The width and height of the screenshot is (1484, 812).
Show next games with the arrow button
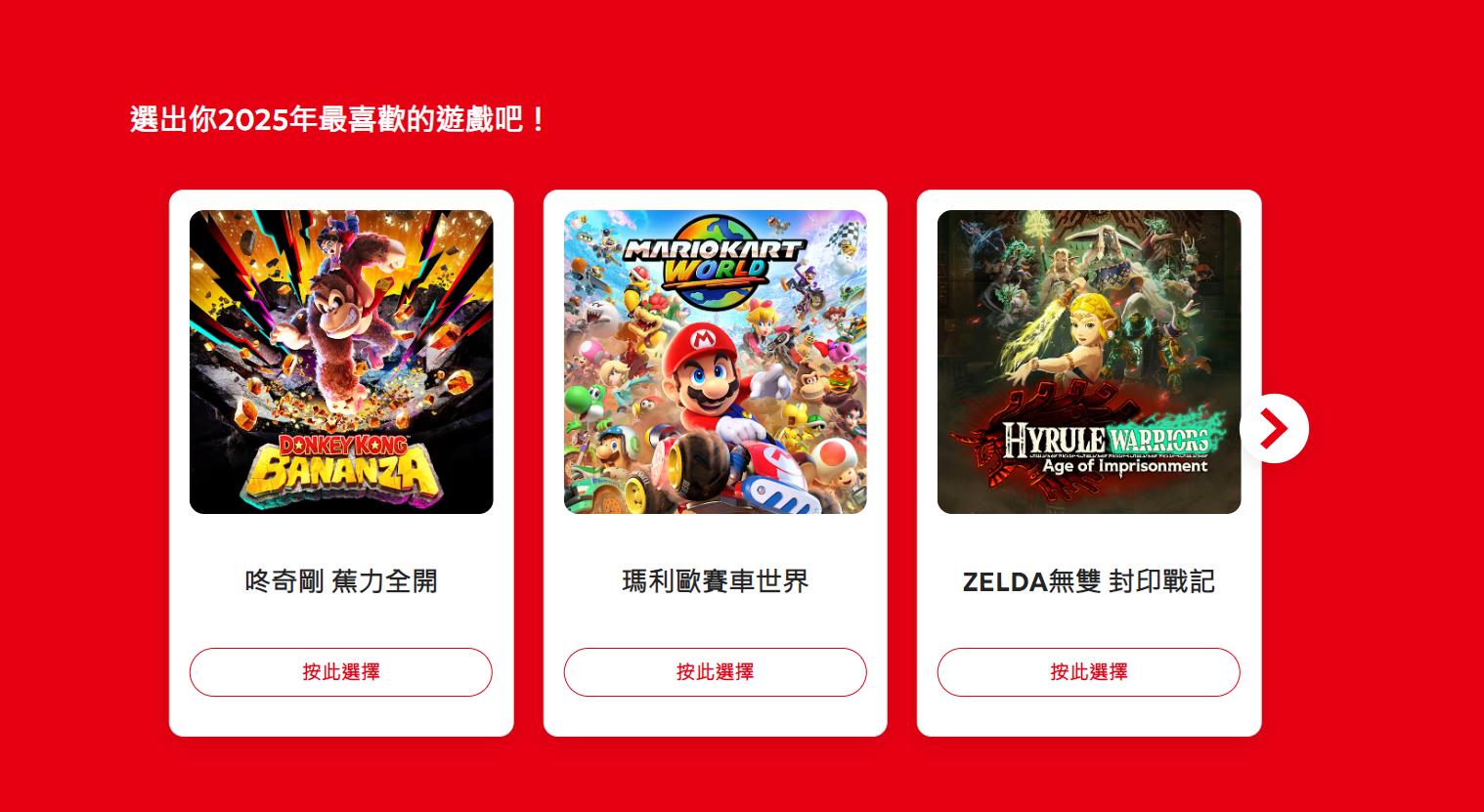click(x=1273, y=428)
